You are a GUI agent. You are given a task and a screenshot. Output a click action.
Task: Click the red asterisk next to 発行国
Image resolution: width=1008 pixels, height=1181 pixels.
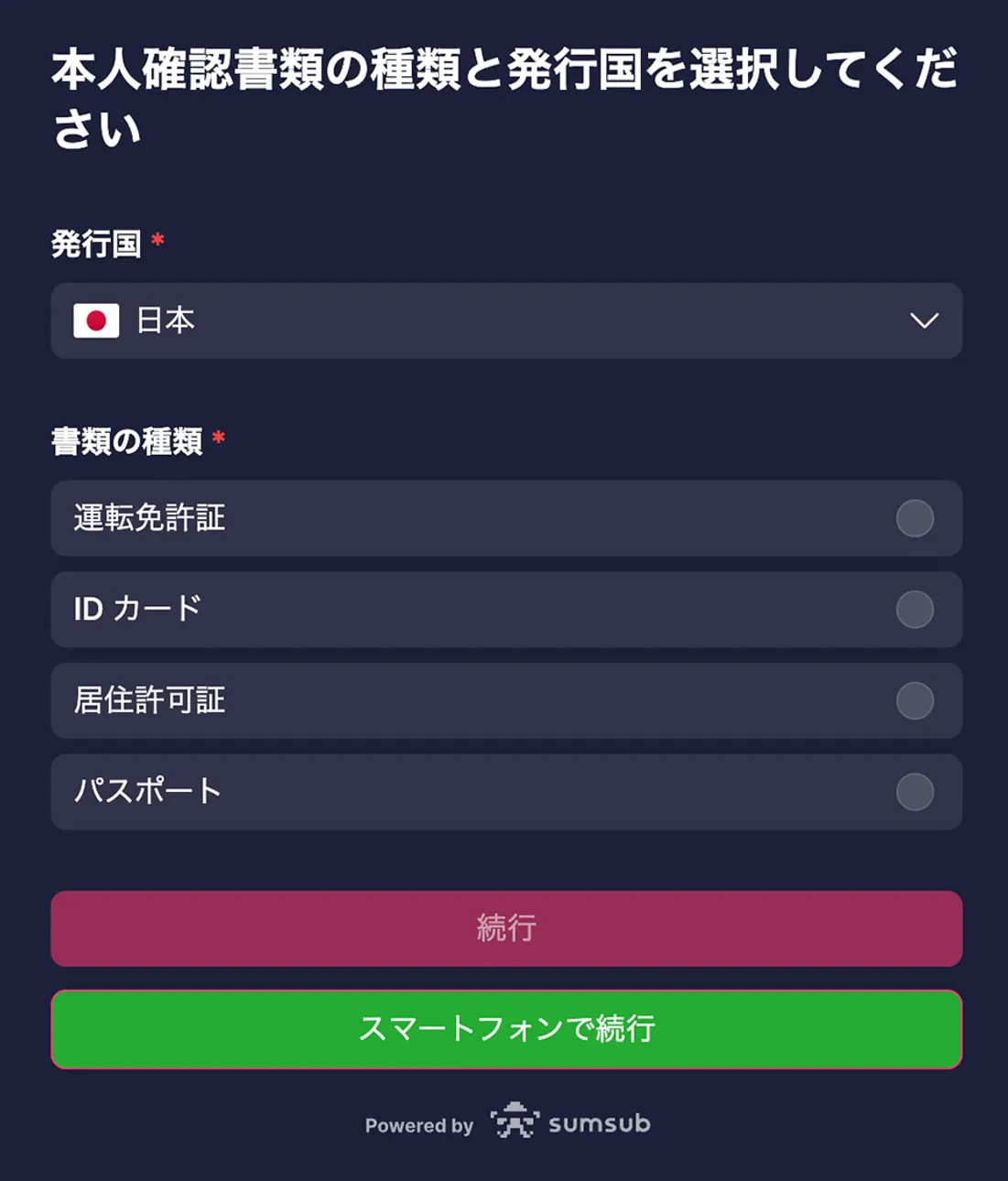point(156,241)
